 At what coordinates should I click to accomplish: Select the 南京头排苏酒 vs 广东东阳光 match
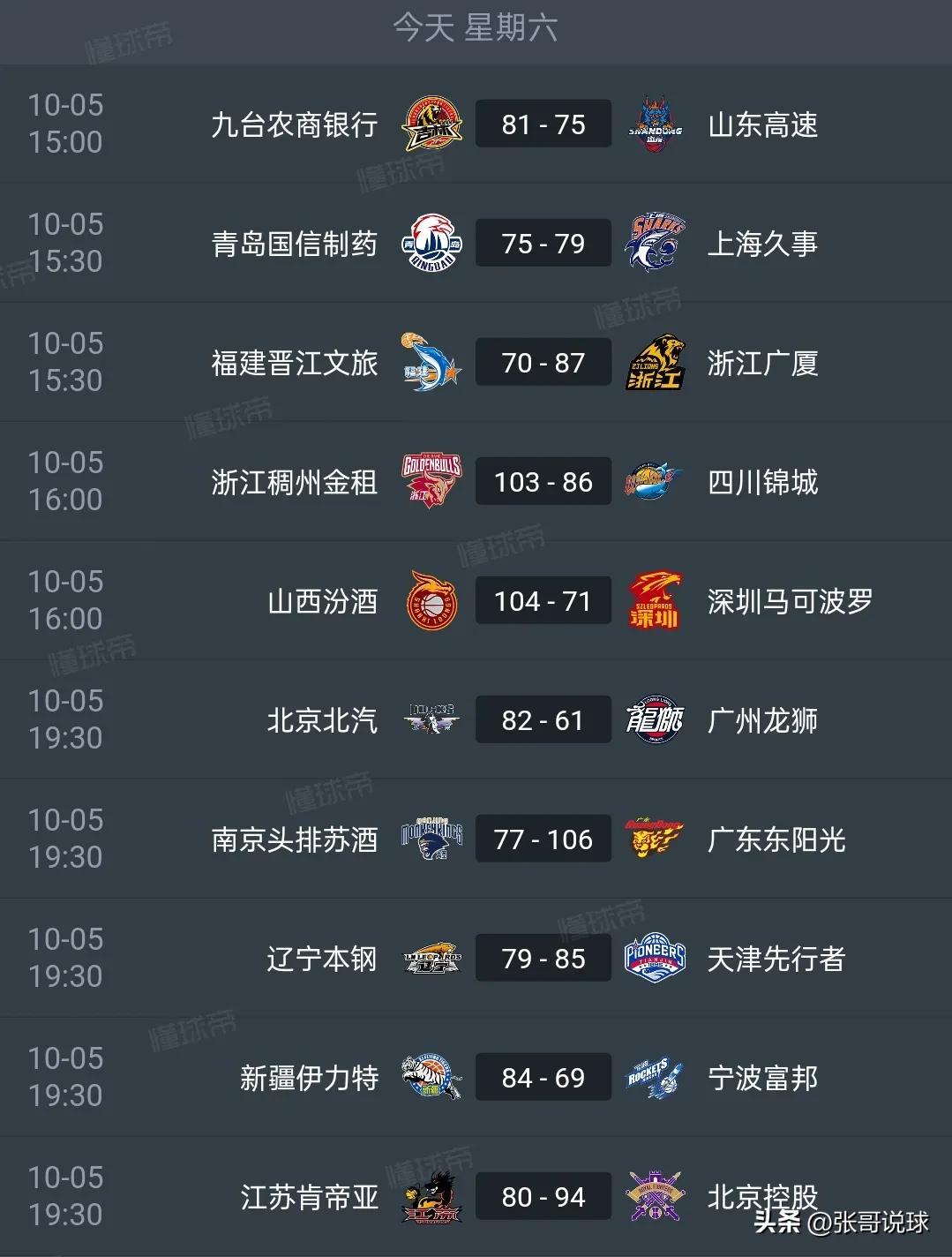[543, 839]
